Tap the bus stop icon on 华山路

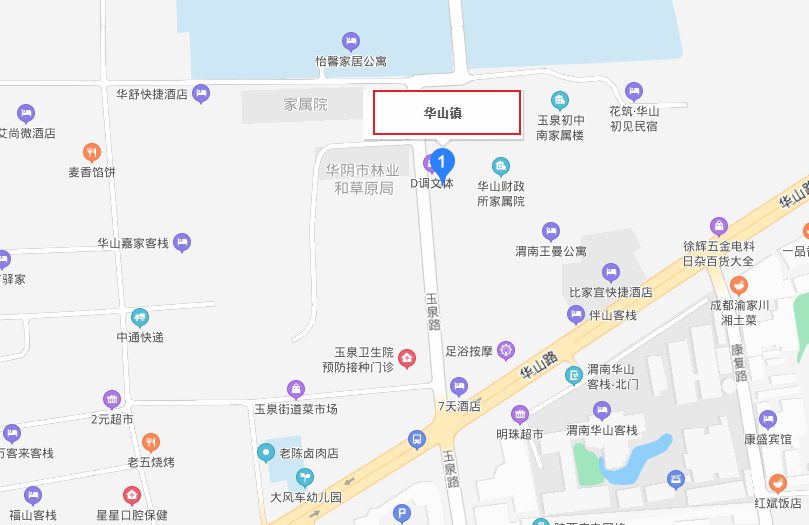(x=417, y=439)
